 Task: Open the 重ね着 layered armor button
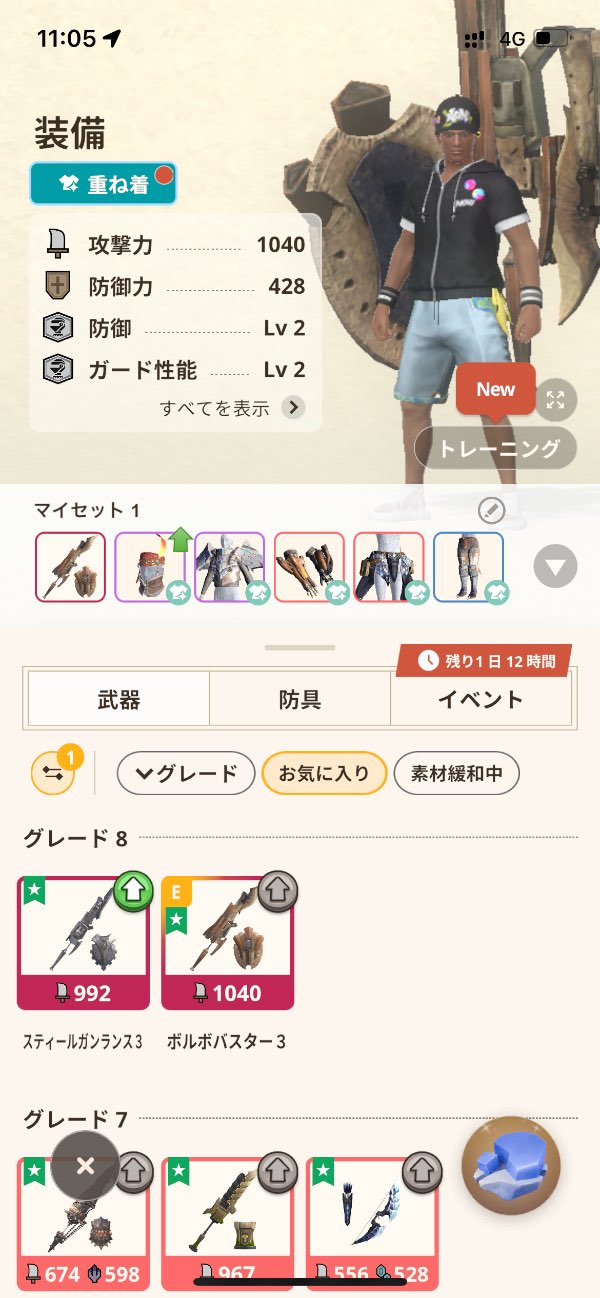[x=103, y=184]
